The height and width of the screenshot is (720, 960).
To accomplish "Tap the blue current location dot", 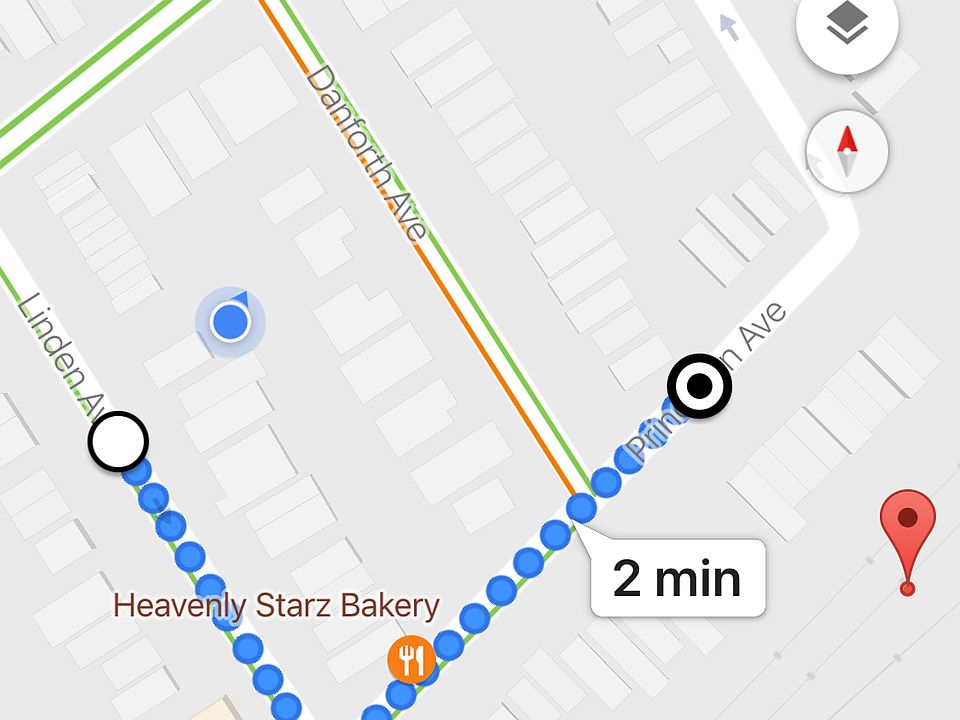I will 231,322.
